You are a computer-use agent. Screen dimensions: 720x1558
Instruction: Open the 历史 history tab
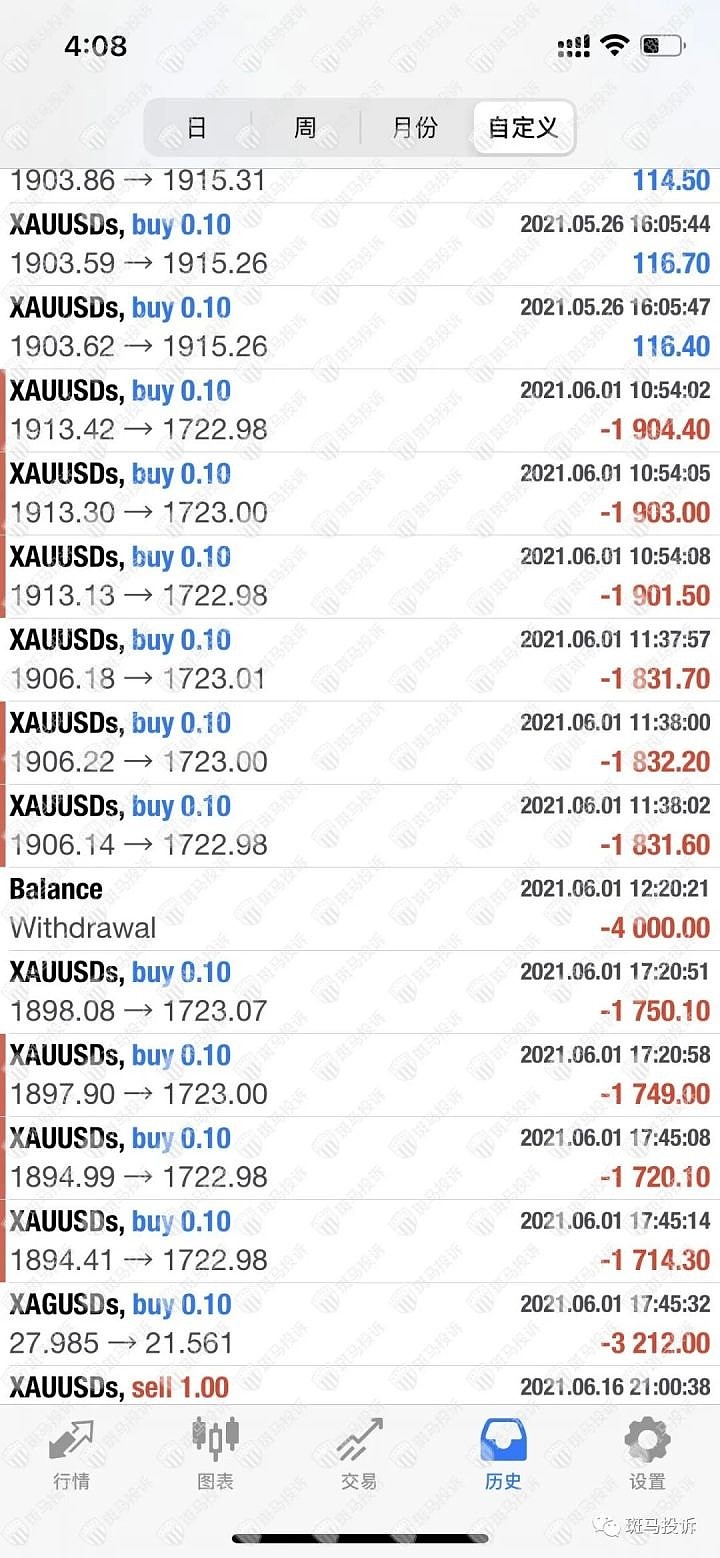pyautogui.click(x=503, y=1454)
